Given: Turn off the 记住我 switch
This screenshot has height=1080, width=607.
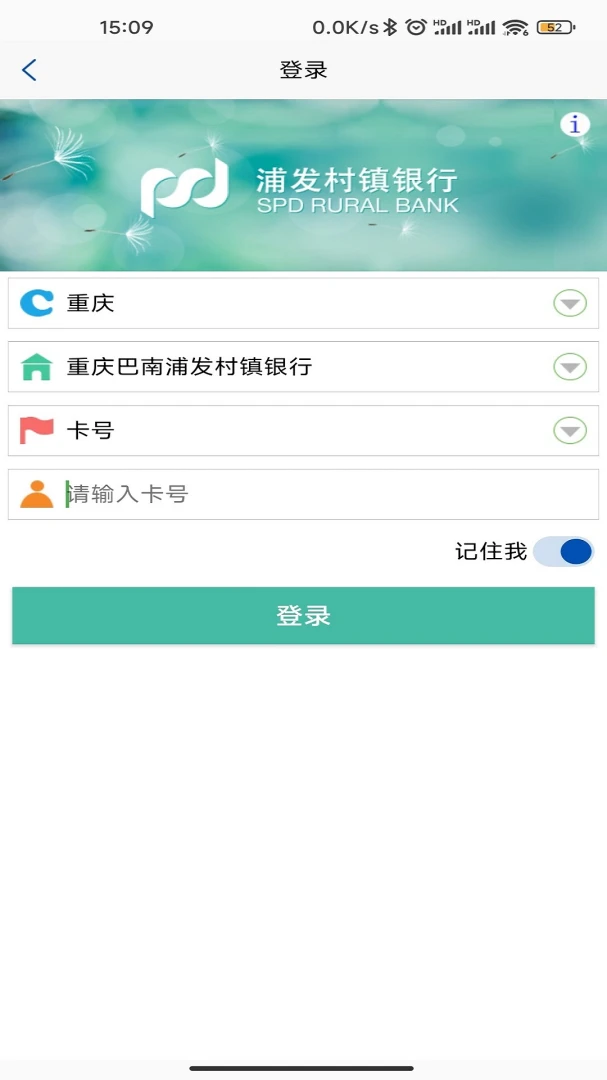Looking at the screenshot, I should pyautogui.click(x=564, y=552).
